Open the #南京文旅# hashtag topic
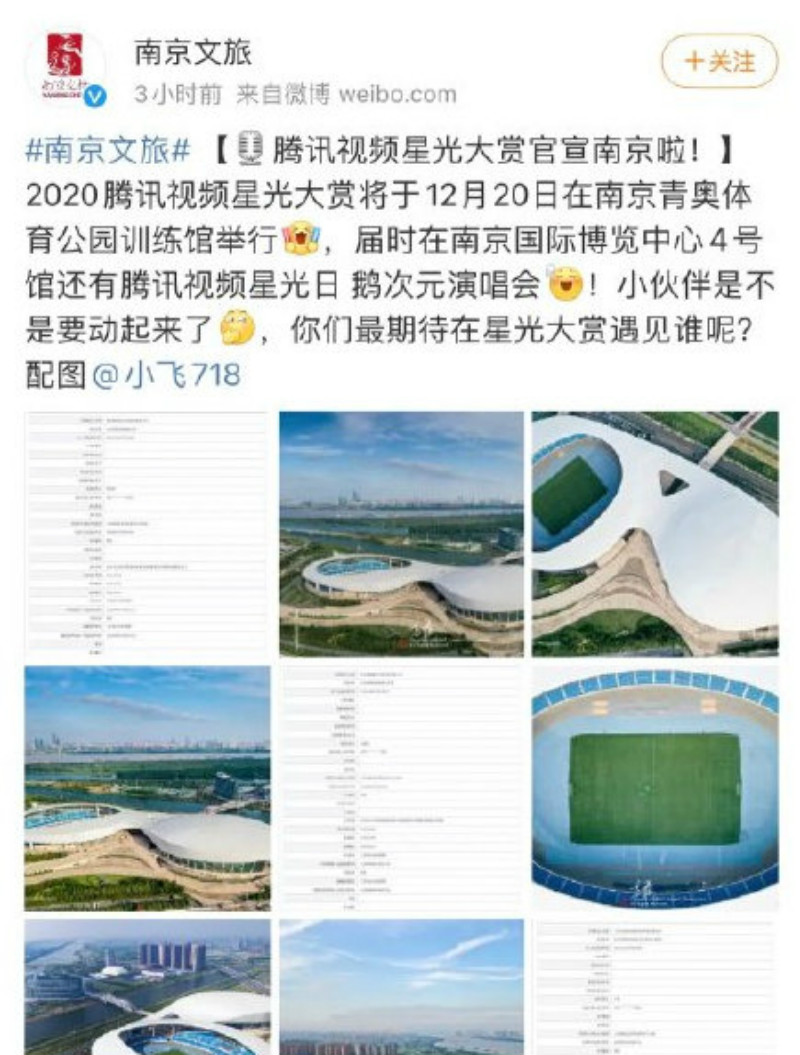 pos(107,151)
